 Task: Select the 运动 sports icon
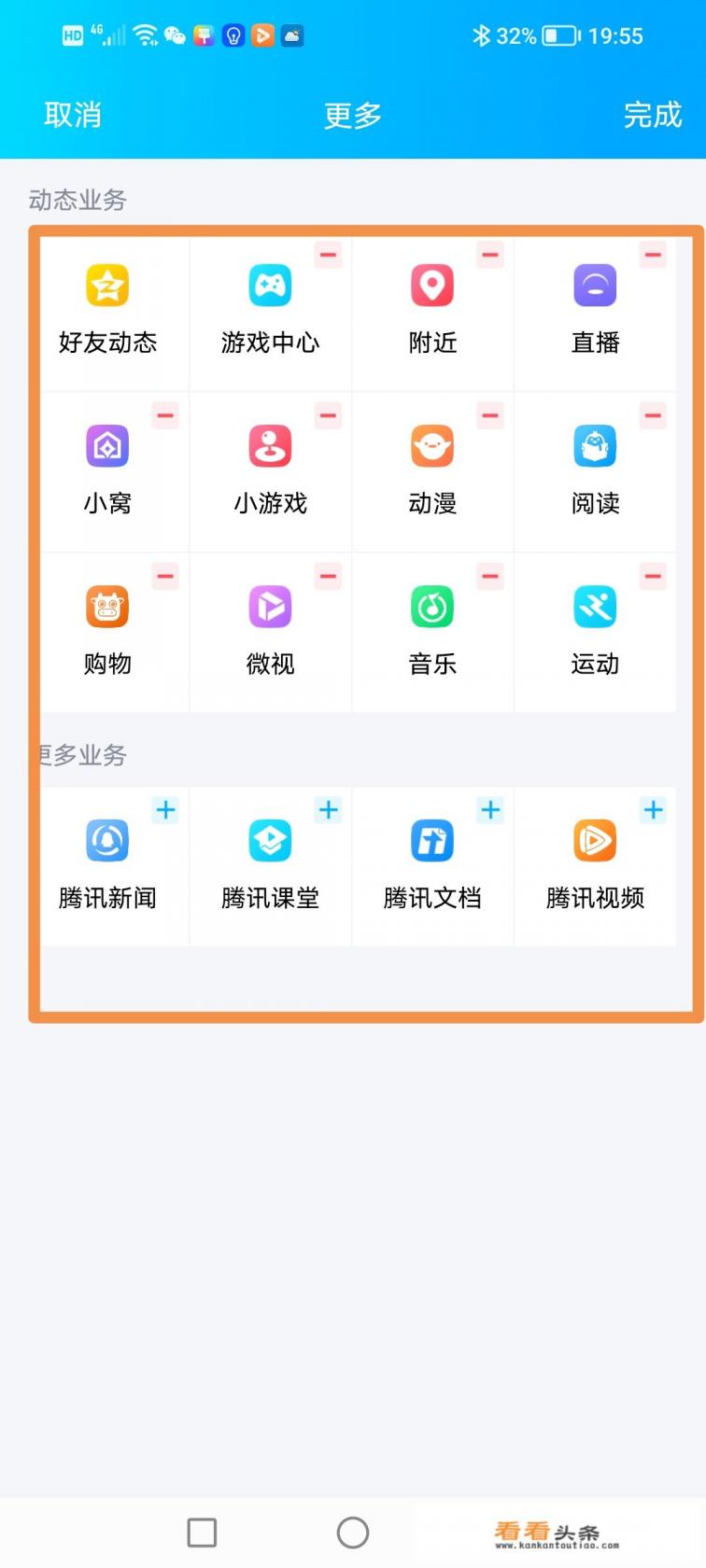pos(595,607)
